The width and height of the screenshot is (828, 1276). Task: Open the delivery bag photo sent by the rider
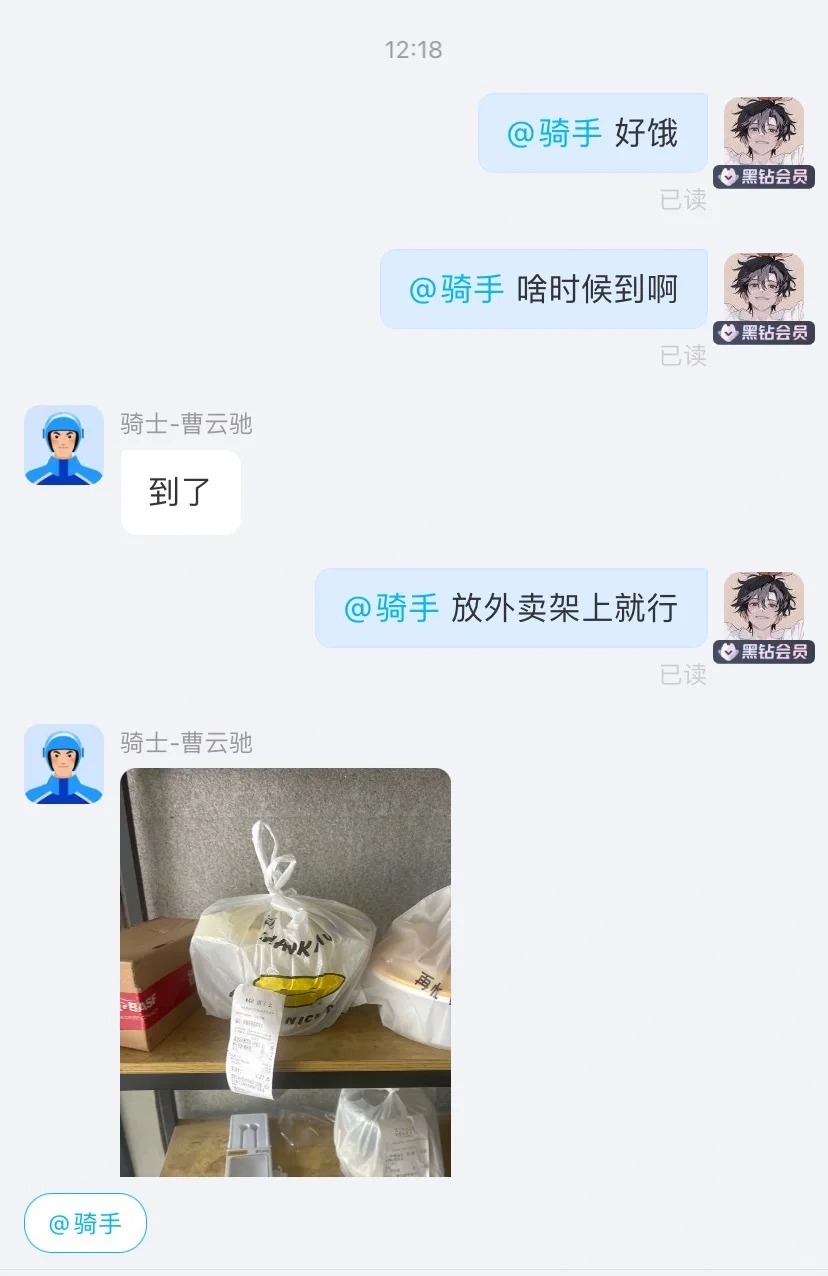286,970
